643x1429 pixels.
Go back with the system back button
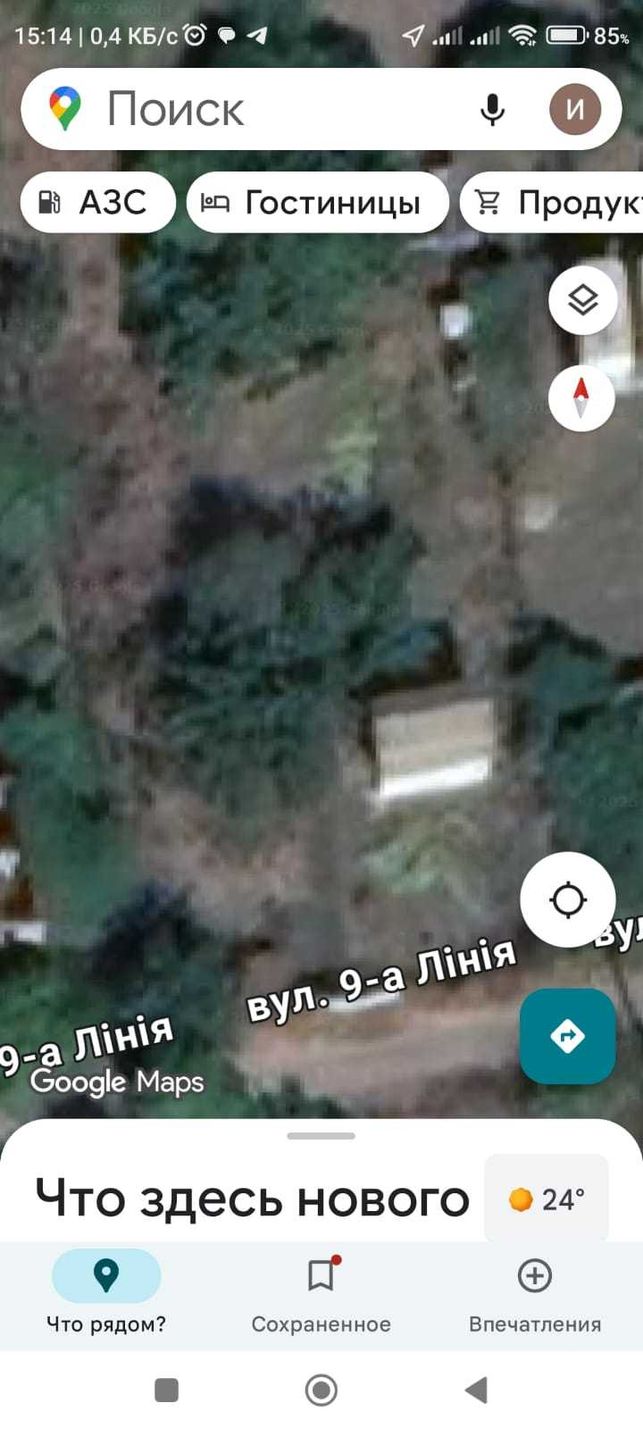(476, 1389)
